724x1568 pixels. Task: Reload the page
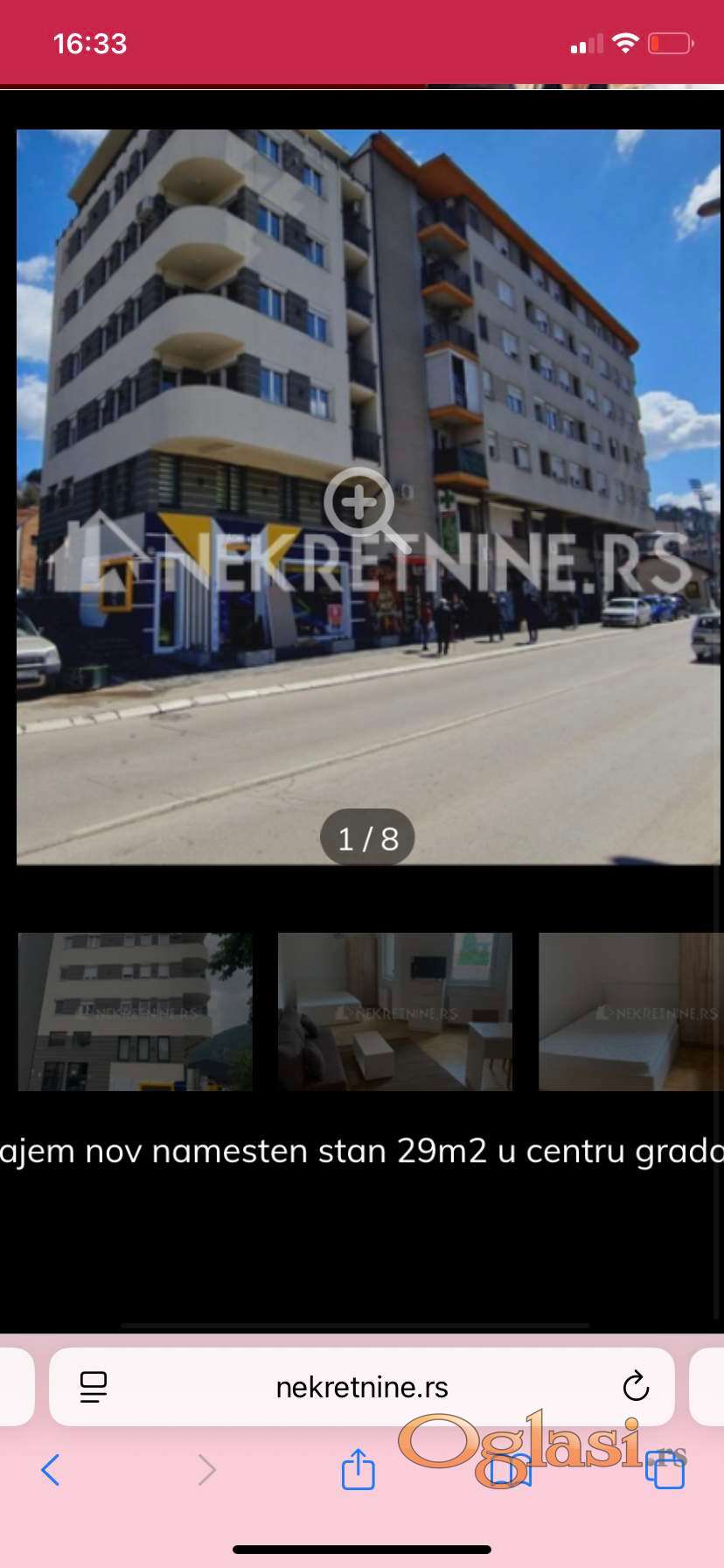(636, 1387)
